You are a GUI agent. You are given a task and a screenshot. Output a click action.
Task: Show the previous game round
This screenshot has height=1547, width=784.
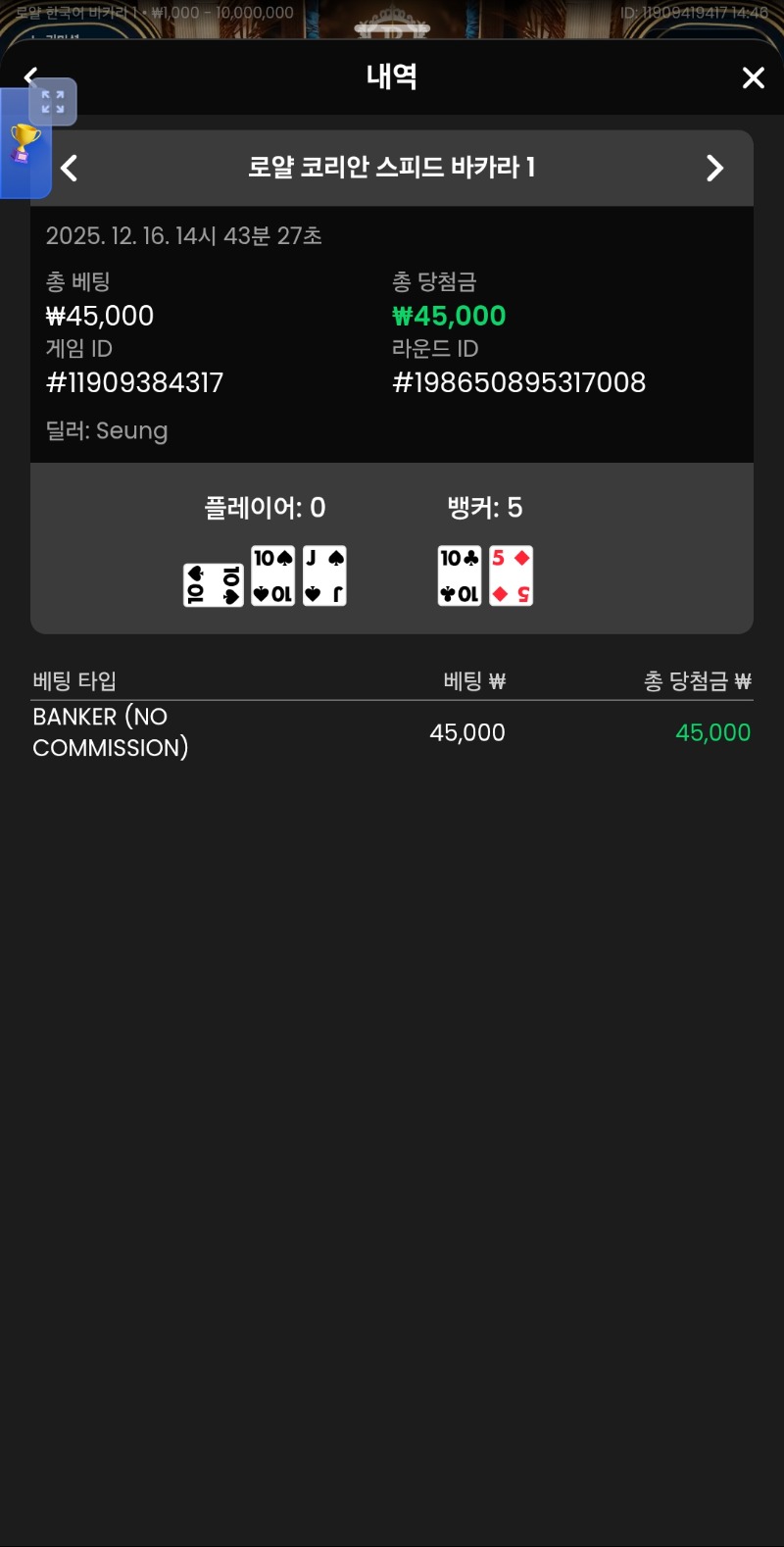[70, 168]
